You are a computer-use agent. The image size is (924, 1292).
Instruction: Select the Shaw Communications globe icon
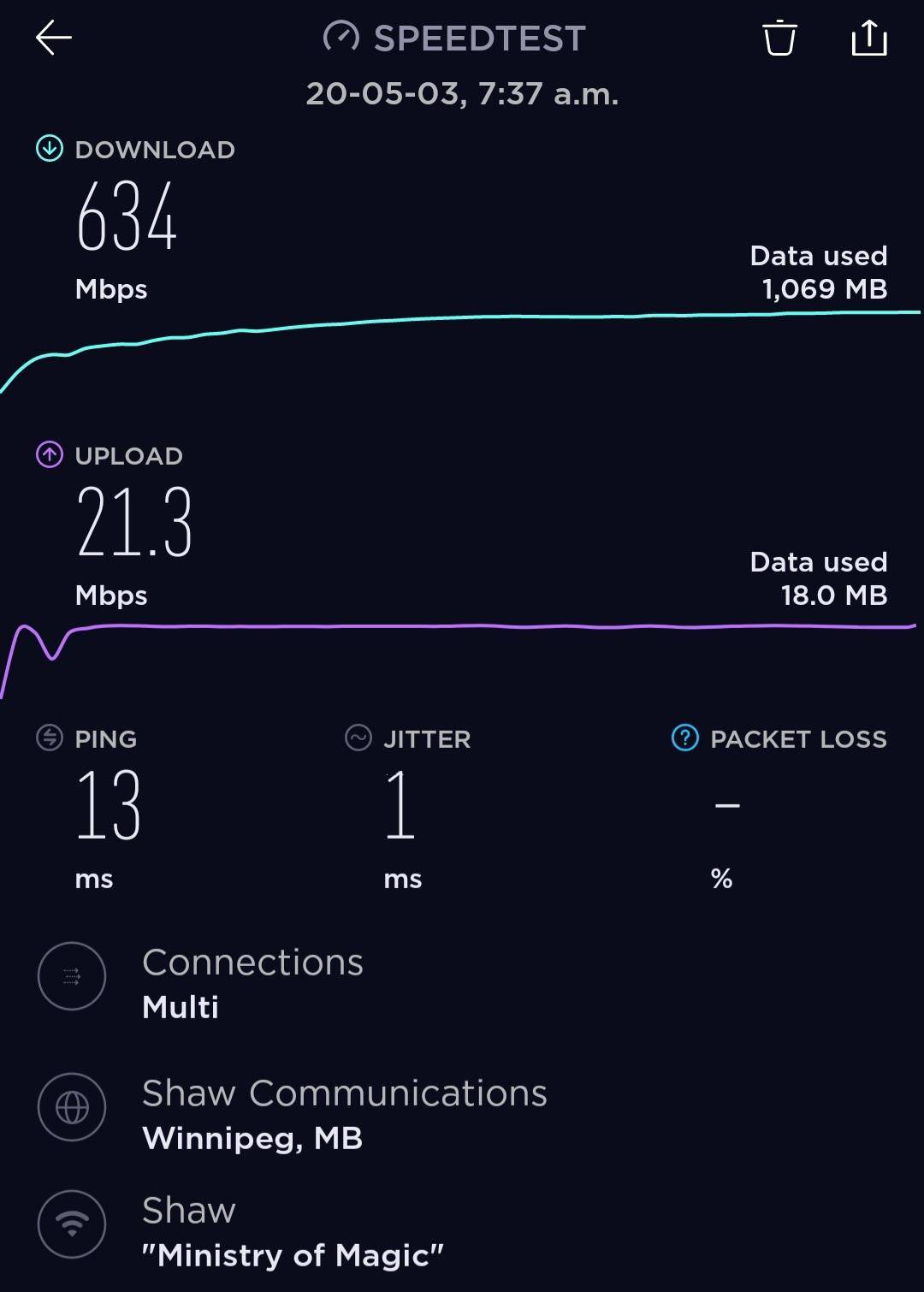(71, 1105)
